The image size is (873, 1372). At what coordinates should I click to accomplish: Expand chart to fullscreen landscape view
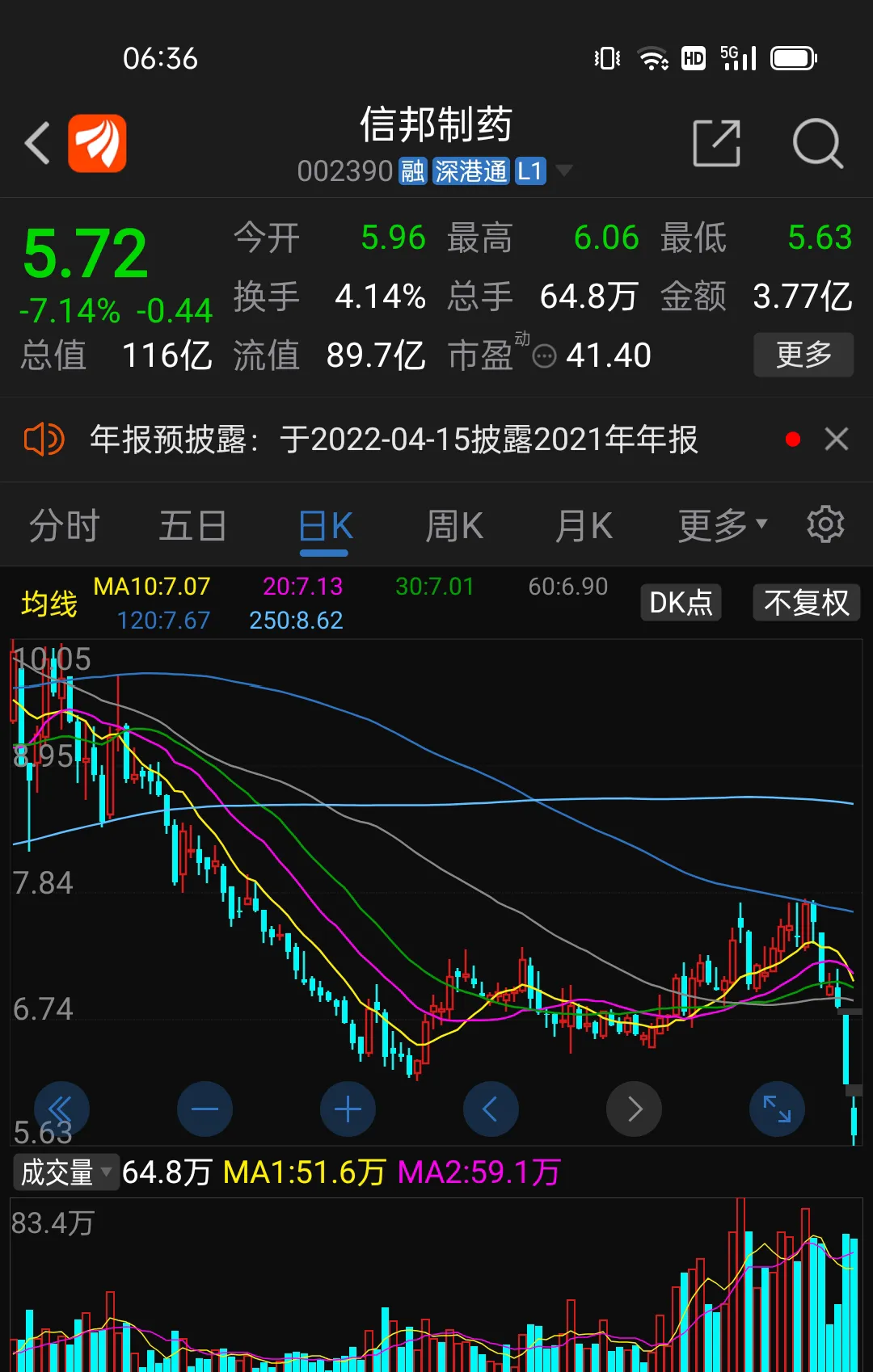tap(777, 1109)
